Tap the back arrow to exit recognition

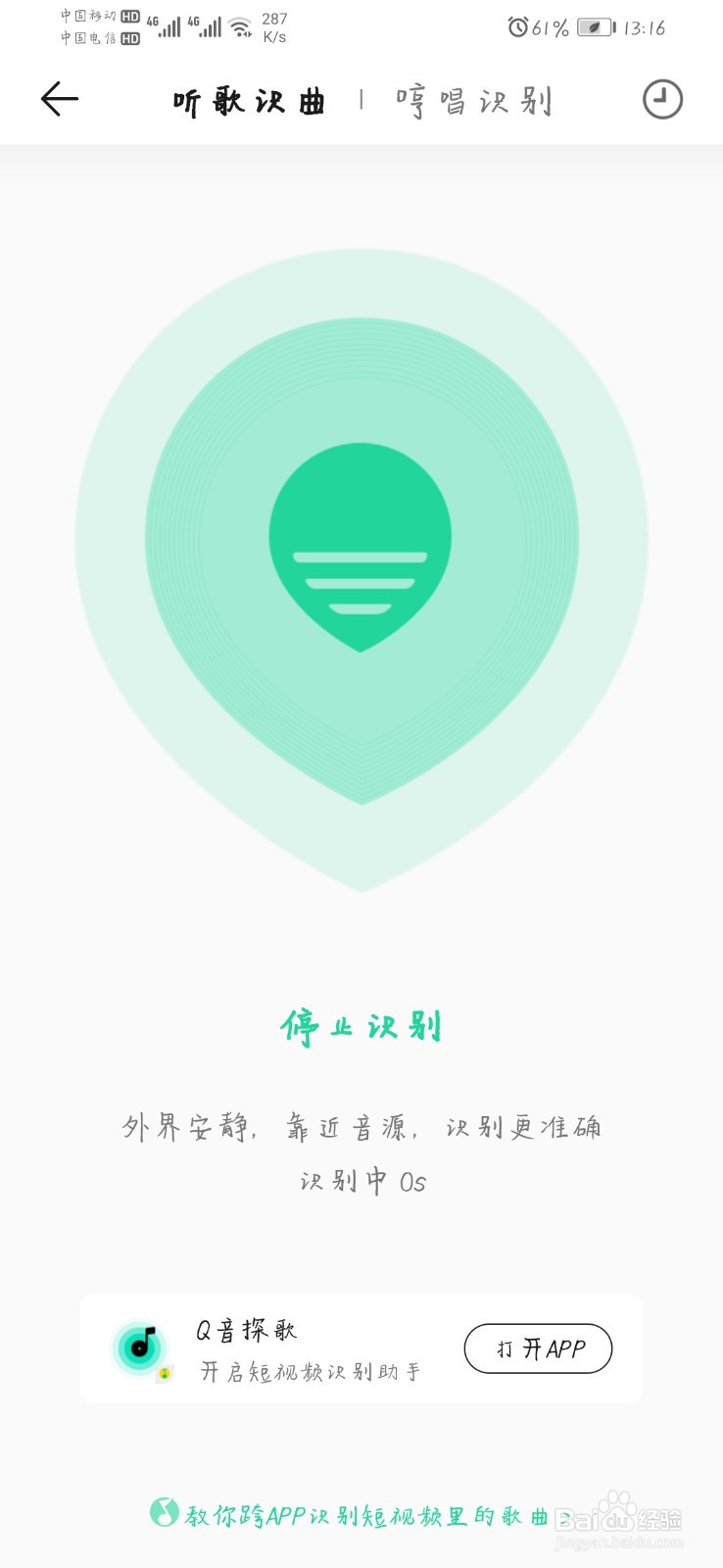(x=59, y=98)
